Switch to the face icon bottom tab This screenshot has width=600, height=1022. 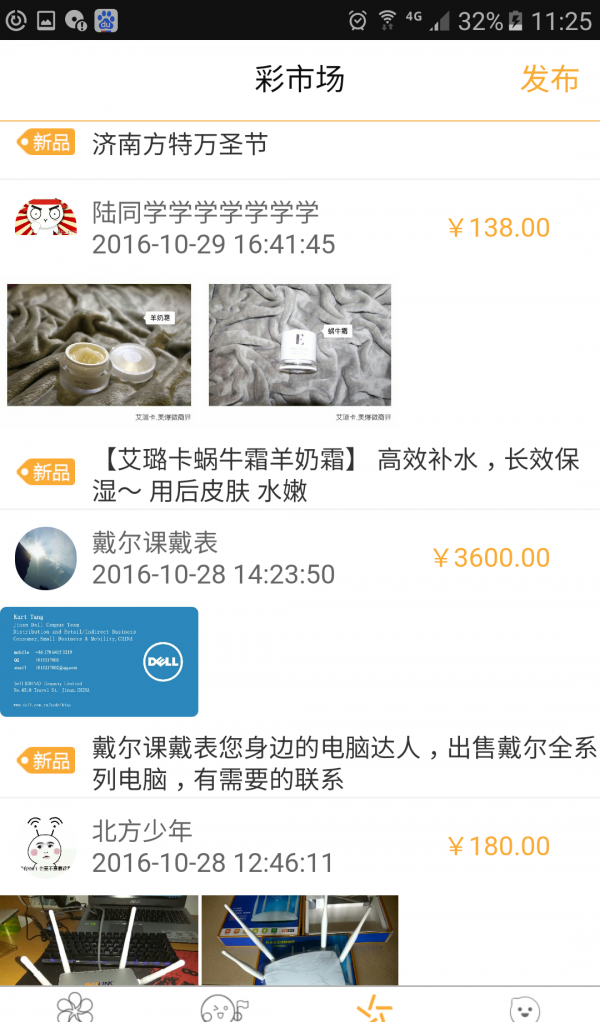click(524, 1006)
